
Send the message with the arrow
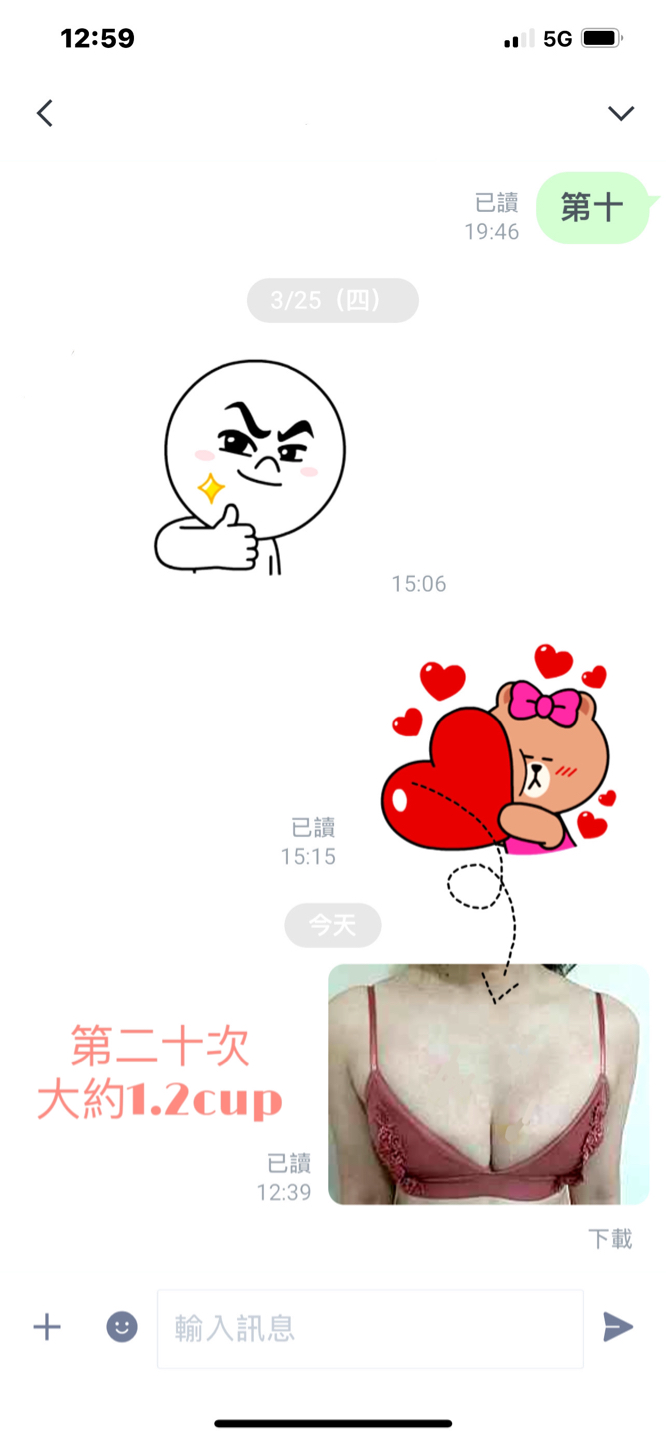tap(618, 1327)
